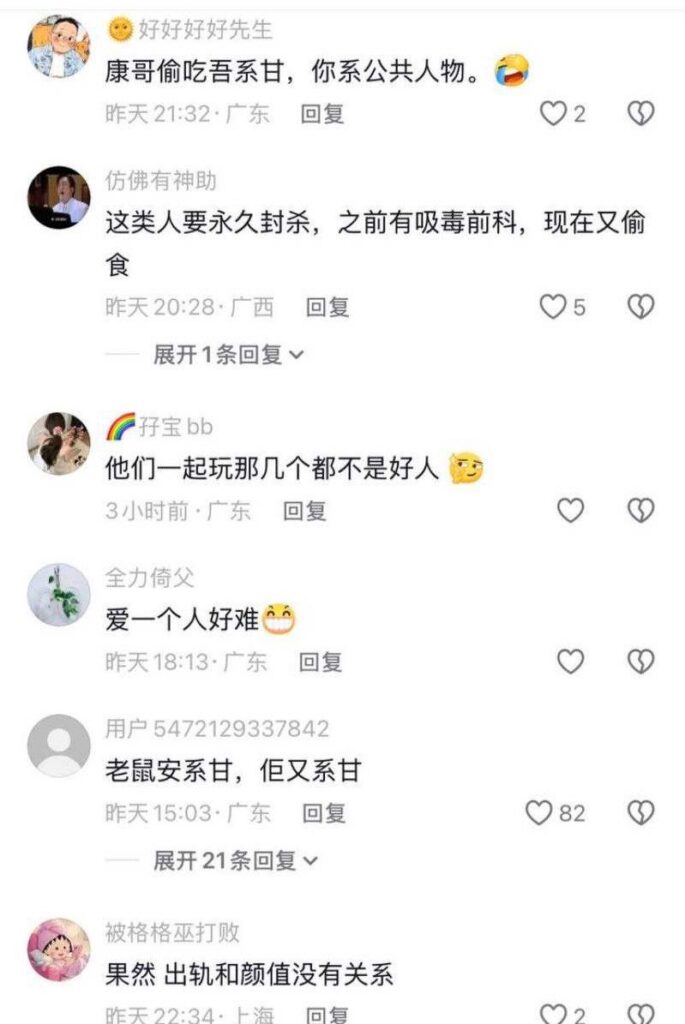
Task: Reply to the comment from 仿佛有神助
Action: click(x=327, y=307)
